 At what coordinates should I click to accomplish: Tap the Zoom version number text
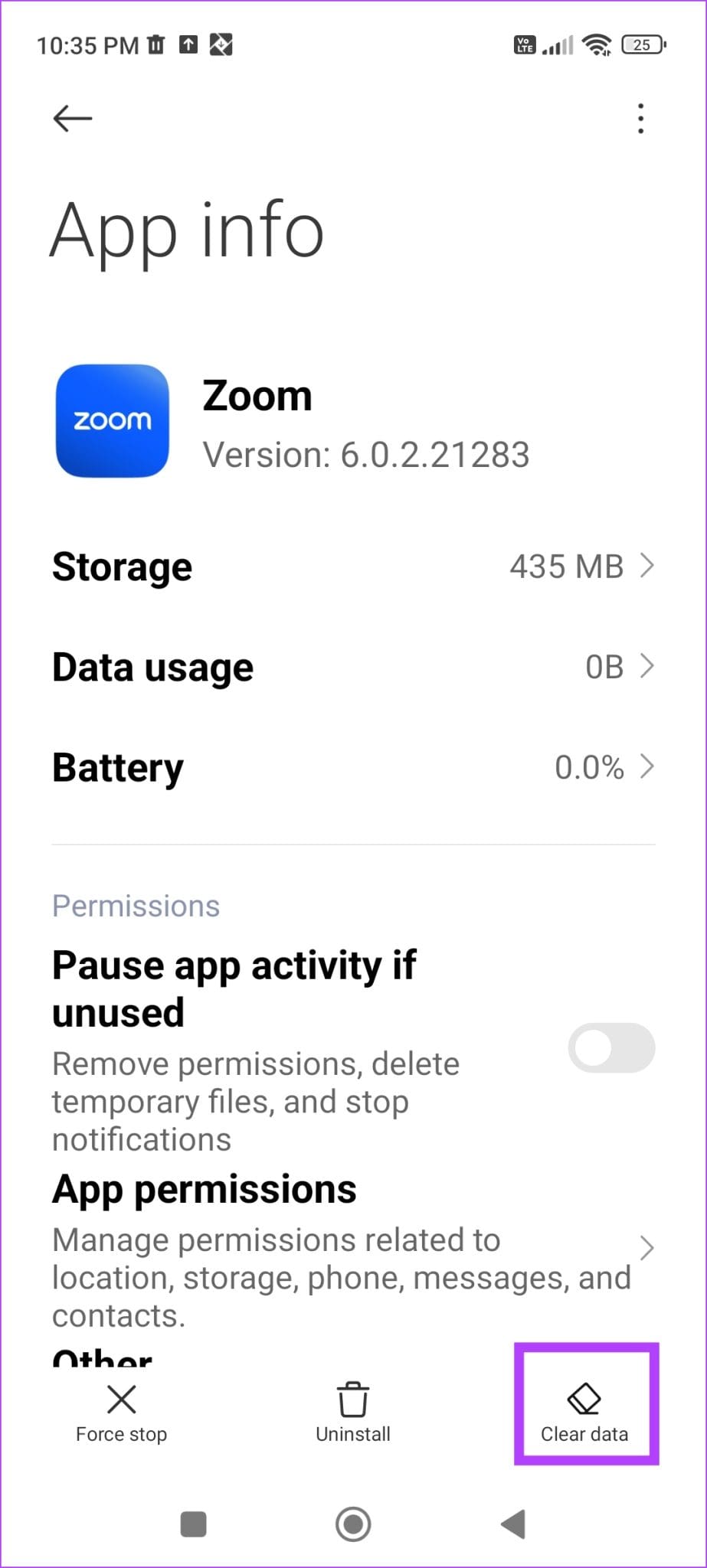click(x=366, y=454)
